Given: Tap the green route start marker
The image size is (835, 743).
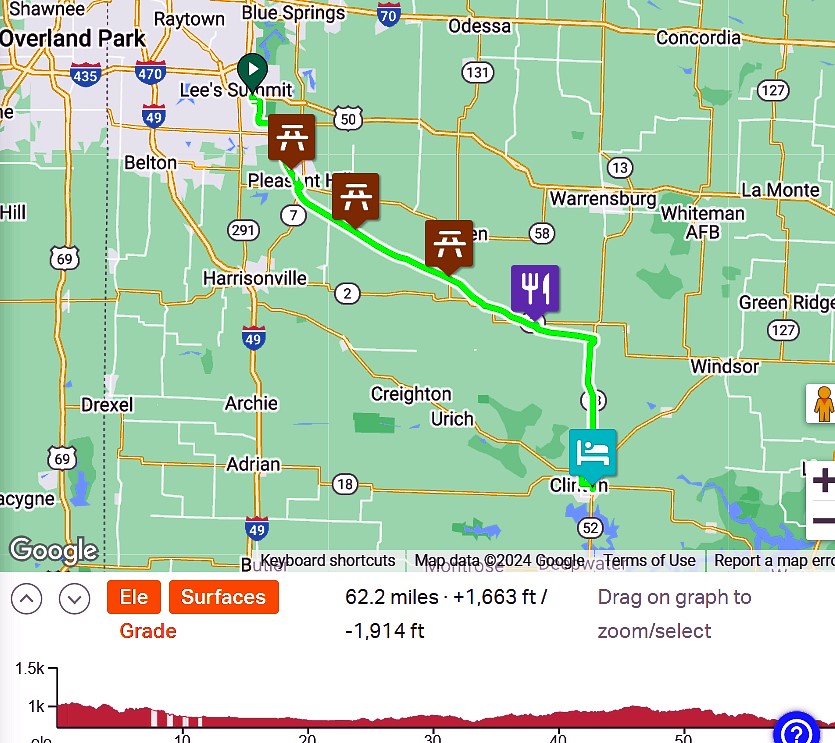Looking at the screenshot, I should pos(252,71).
